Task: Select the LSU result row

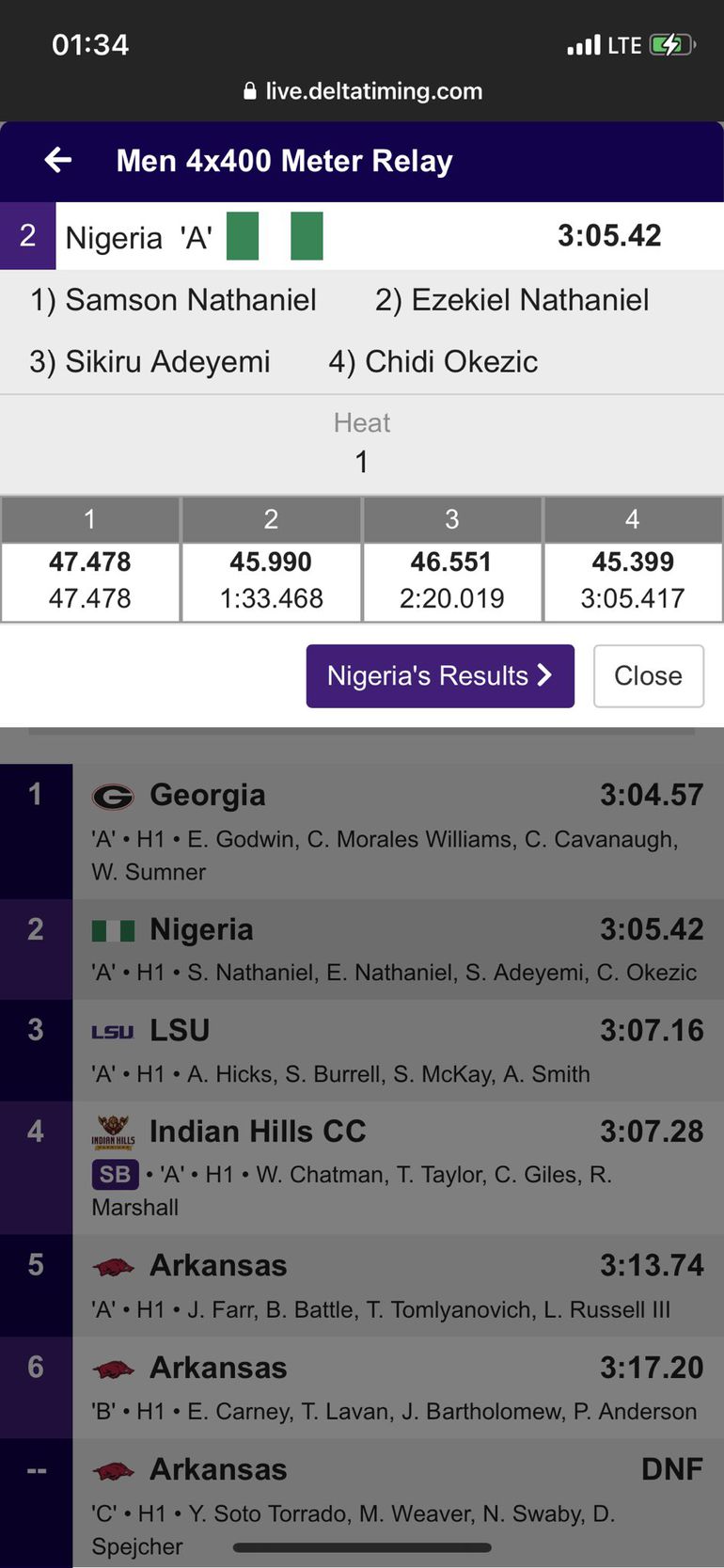Action: (x=395, y=1050)
